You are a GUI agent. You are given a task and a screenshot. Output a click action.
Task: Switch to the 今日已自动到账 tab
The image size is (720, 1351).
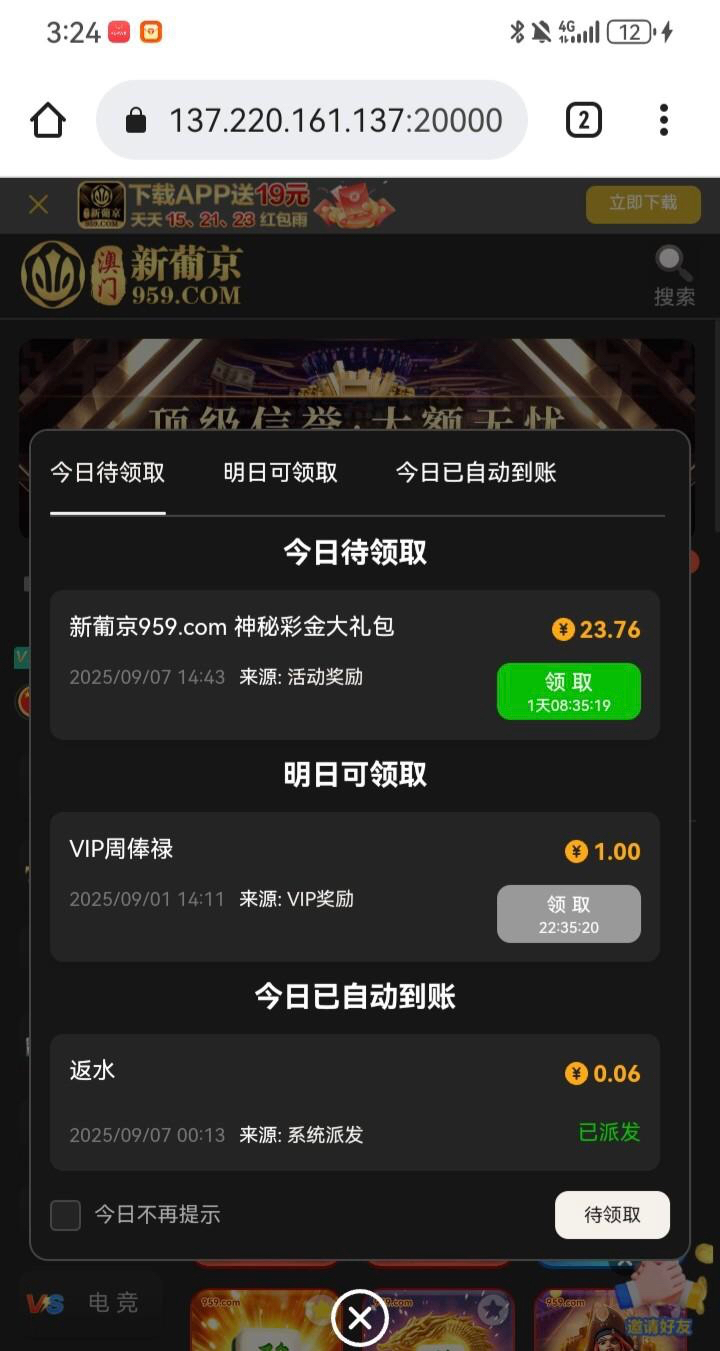(x=476, y=473)
